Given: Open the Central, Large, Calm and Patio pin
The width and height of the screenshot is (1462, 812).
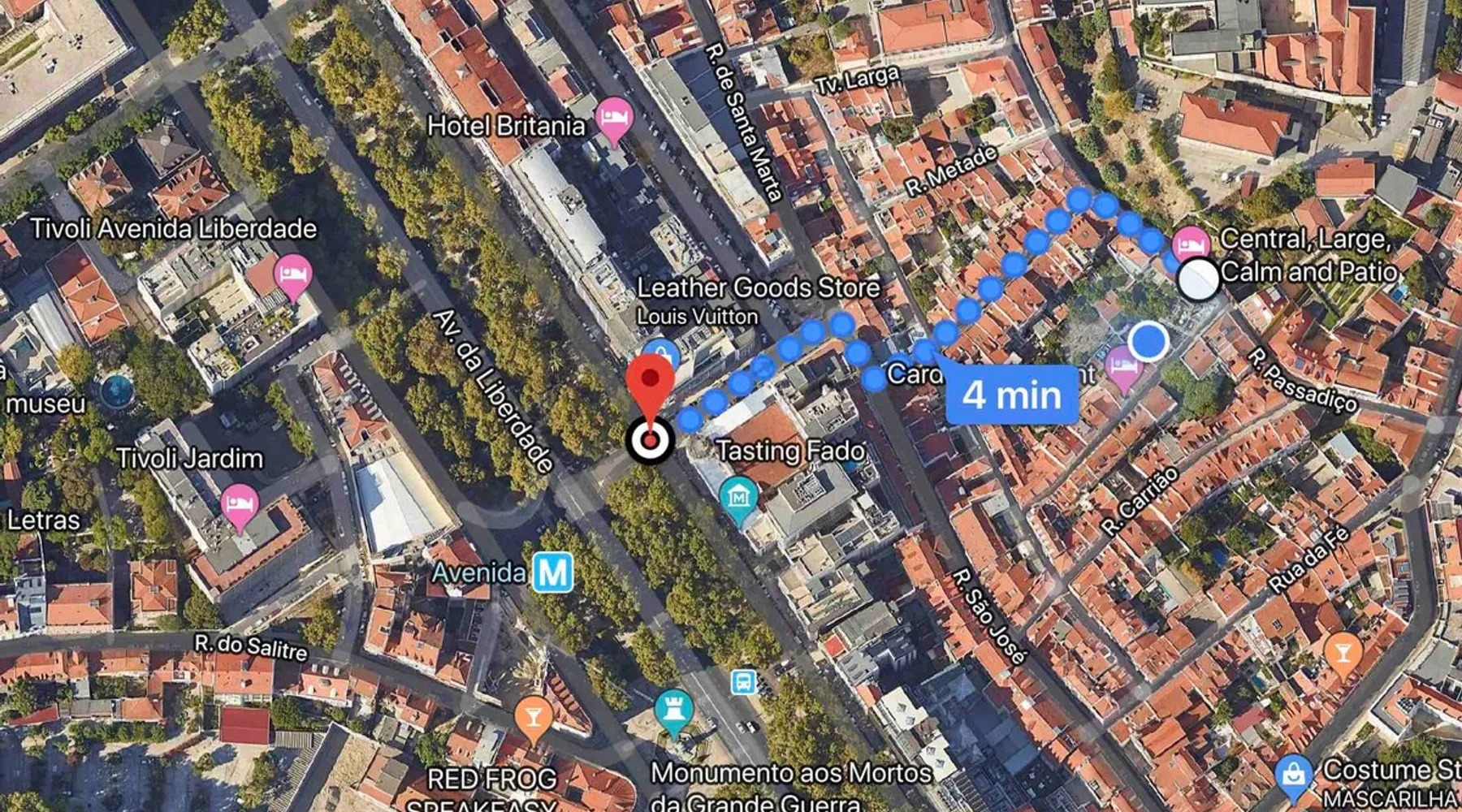Looking at the screenshot, I should click(x=1191, y=244).
